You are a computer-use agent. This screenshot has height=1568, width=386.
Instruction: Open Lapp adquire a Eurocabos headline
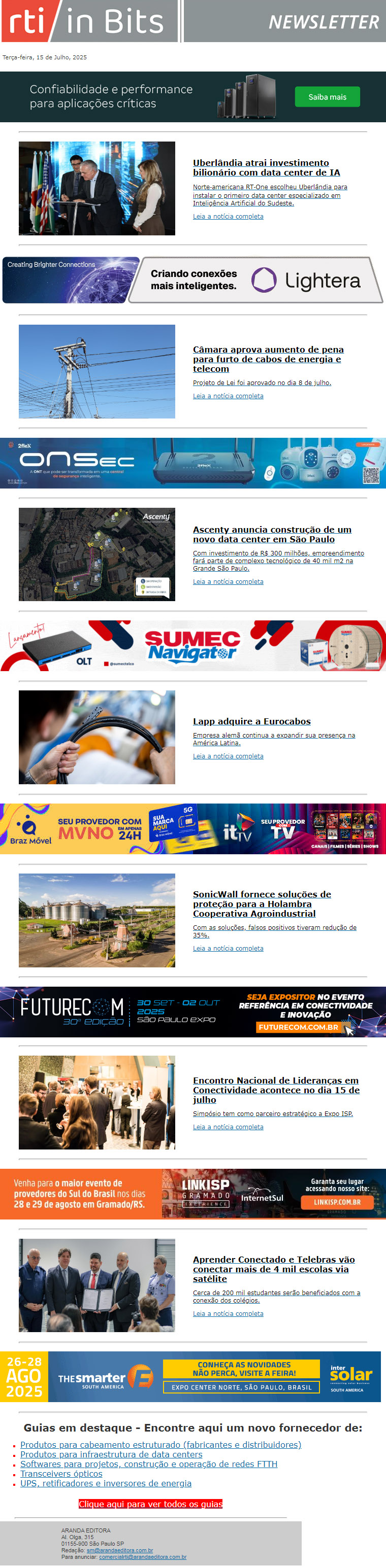click(251, 721)
